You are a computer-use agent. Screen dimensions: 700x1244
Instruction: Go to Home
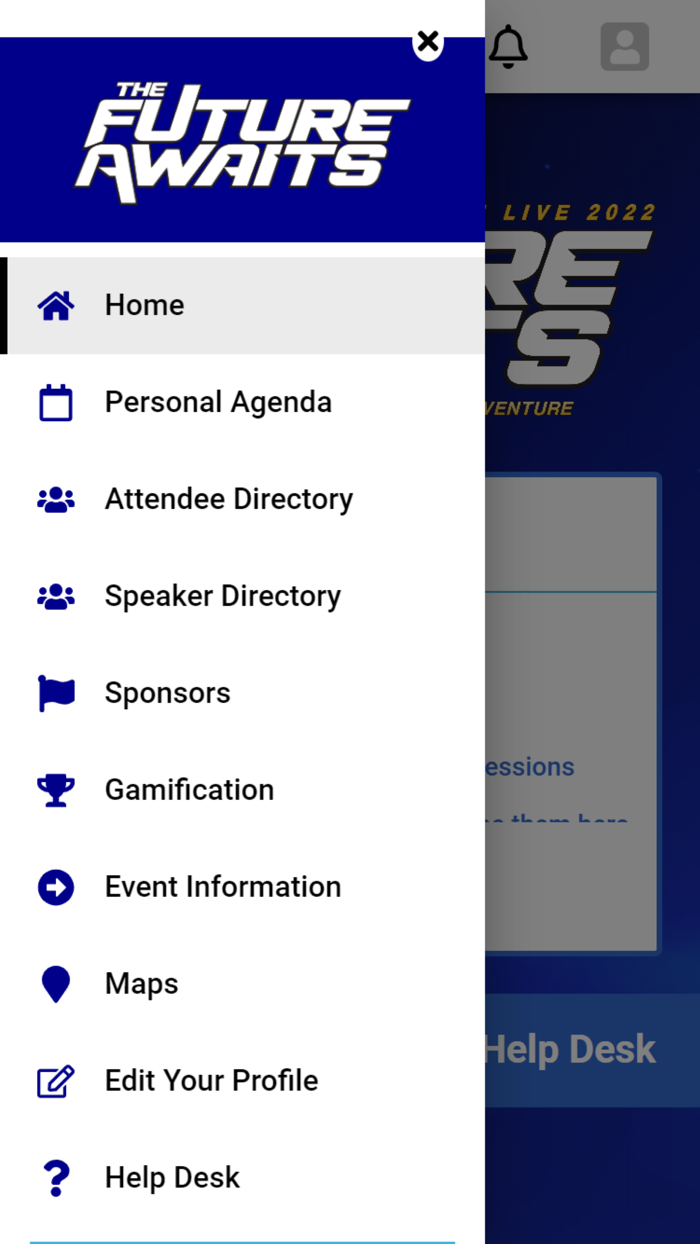click(145, 305)
